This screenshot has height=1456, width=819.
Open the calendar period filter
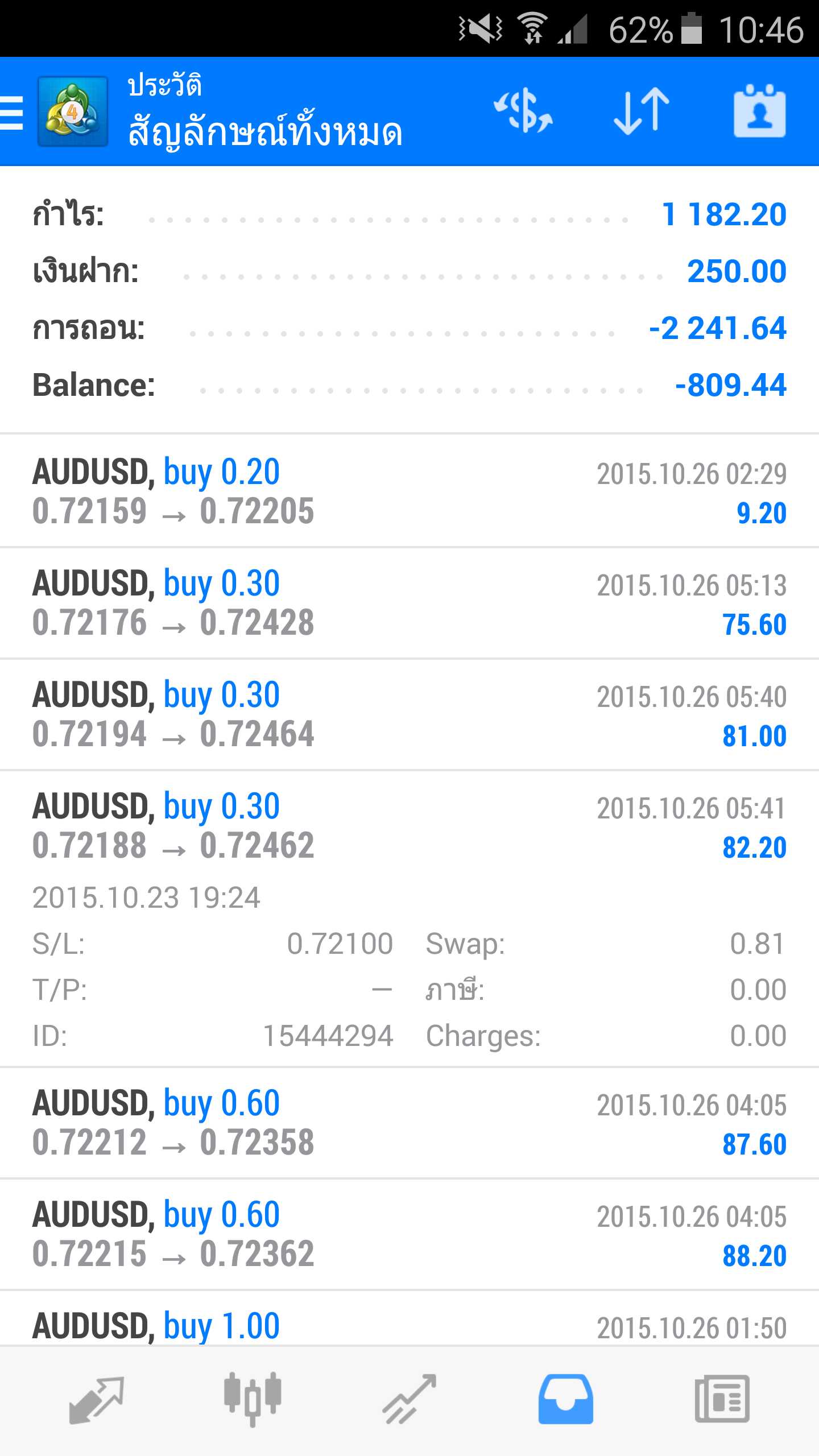coord(760,111)
